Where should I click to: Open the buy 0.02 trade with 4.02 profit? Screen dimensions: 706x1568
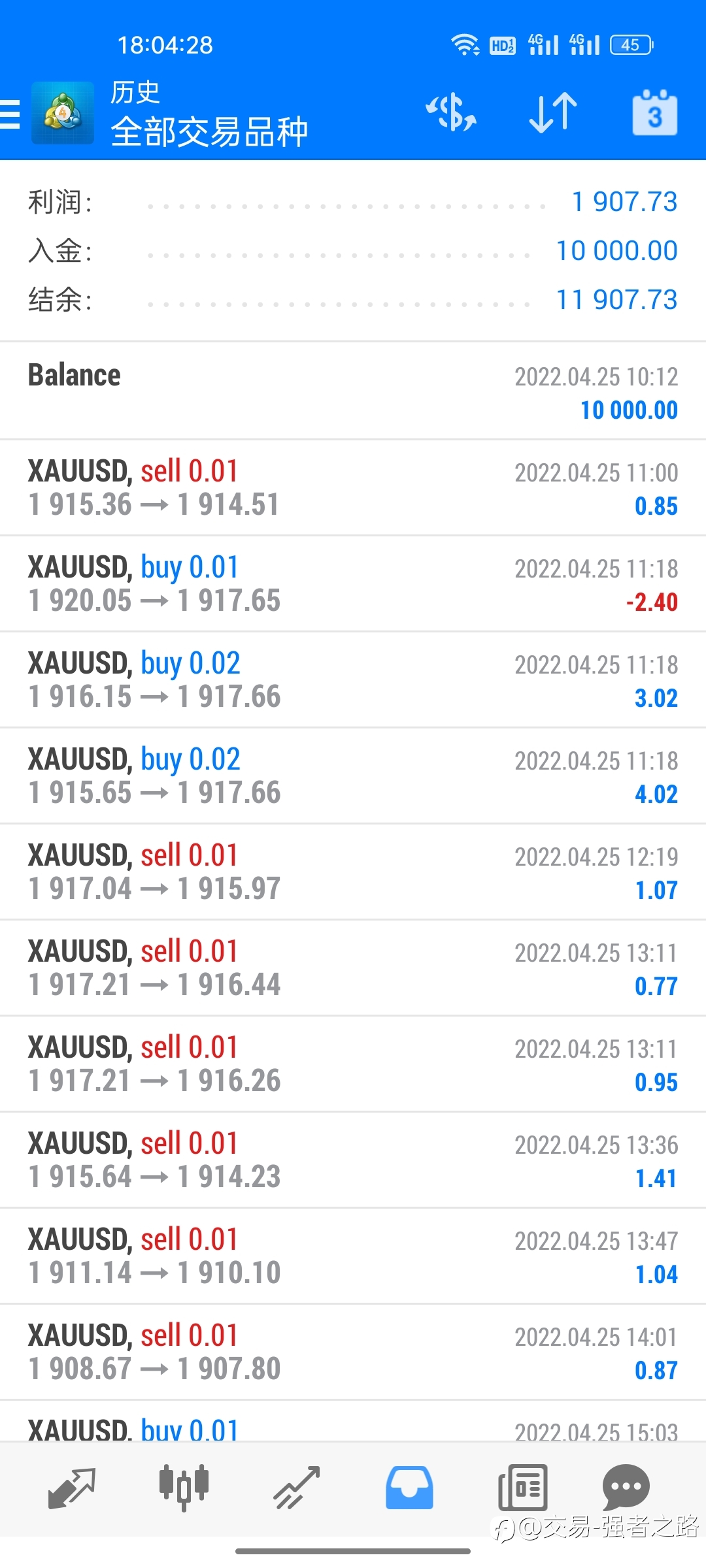point(353,776)
